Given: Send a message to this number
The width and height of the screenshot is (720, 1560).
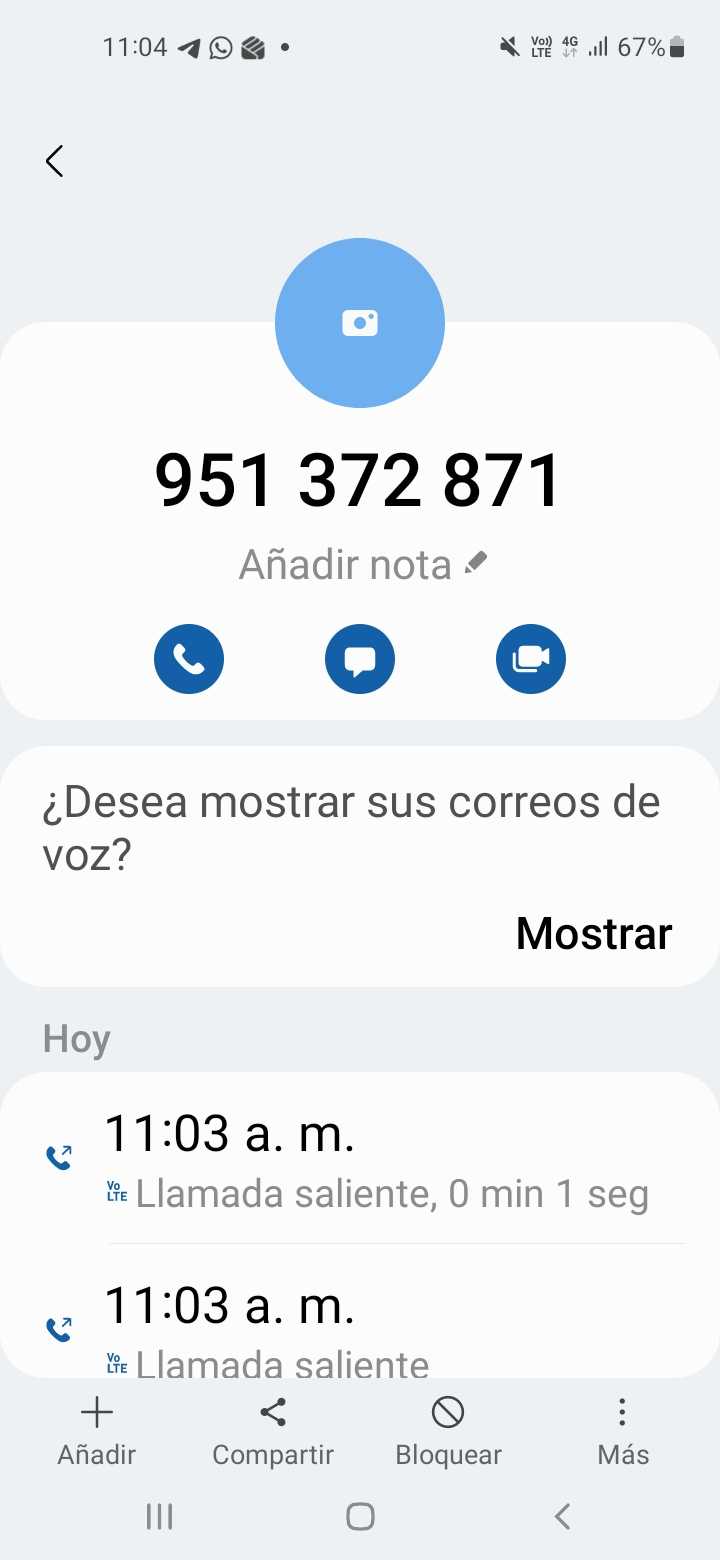Looking at the screenshot, I should [360, 659].
